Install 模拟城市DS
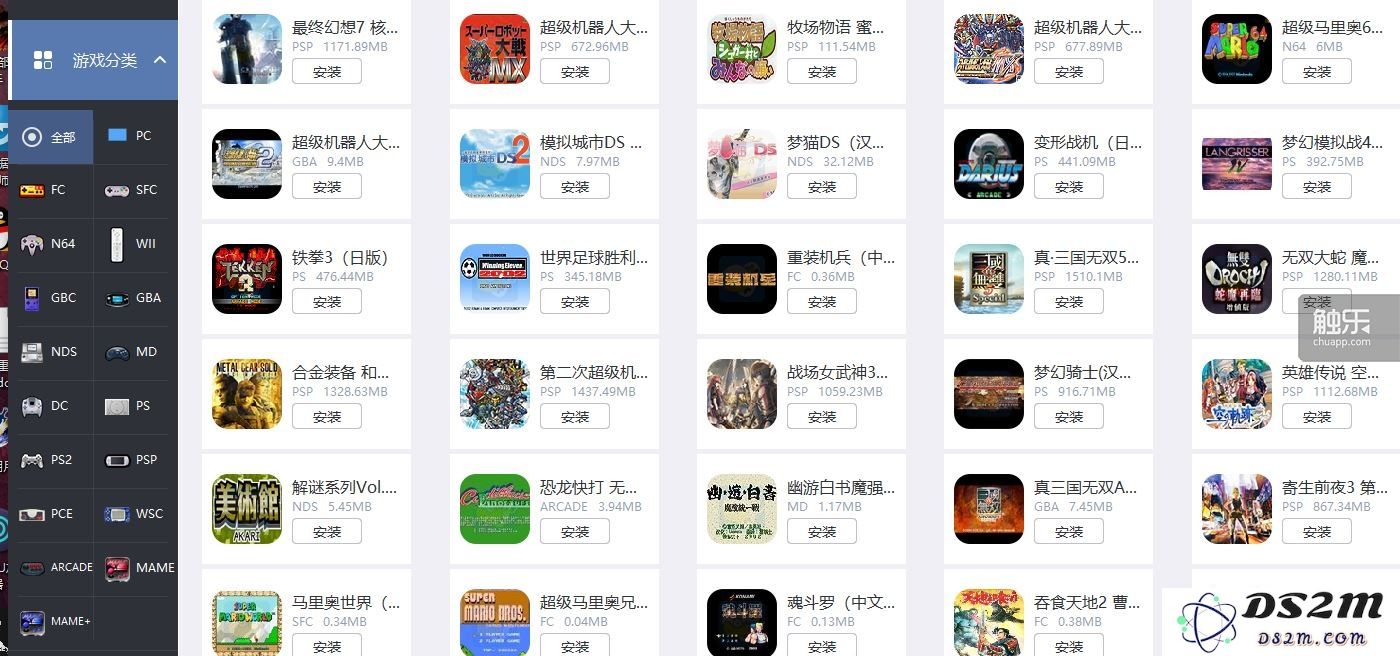Image resolution: width=1400 pixels, height=656 pixels. [575, 187]
